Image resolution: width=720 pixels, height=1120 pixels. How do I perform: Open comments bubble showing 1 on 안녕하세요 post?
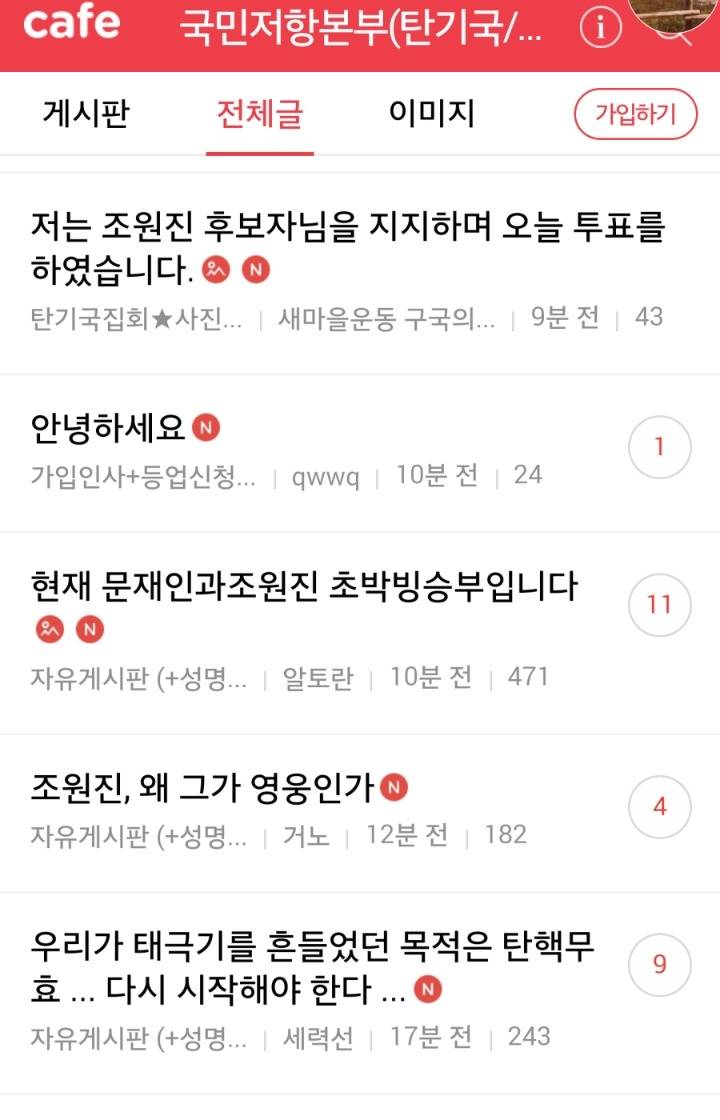[660, 447]
